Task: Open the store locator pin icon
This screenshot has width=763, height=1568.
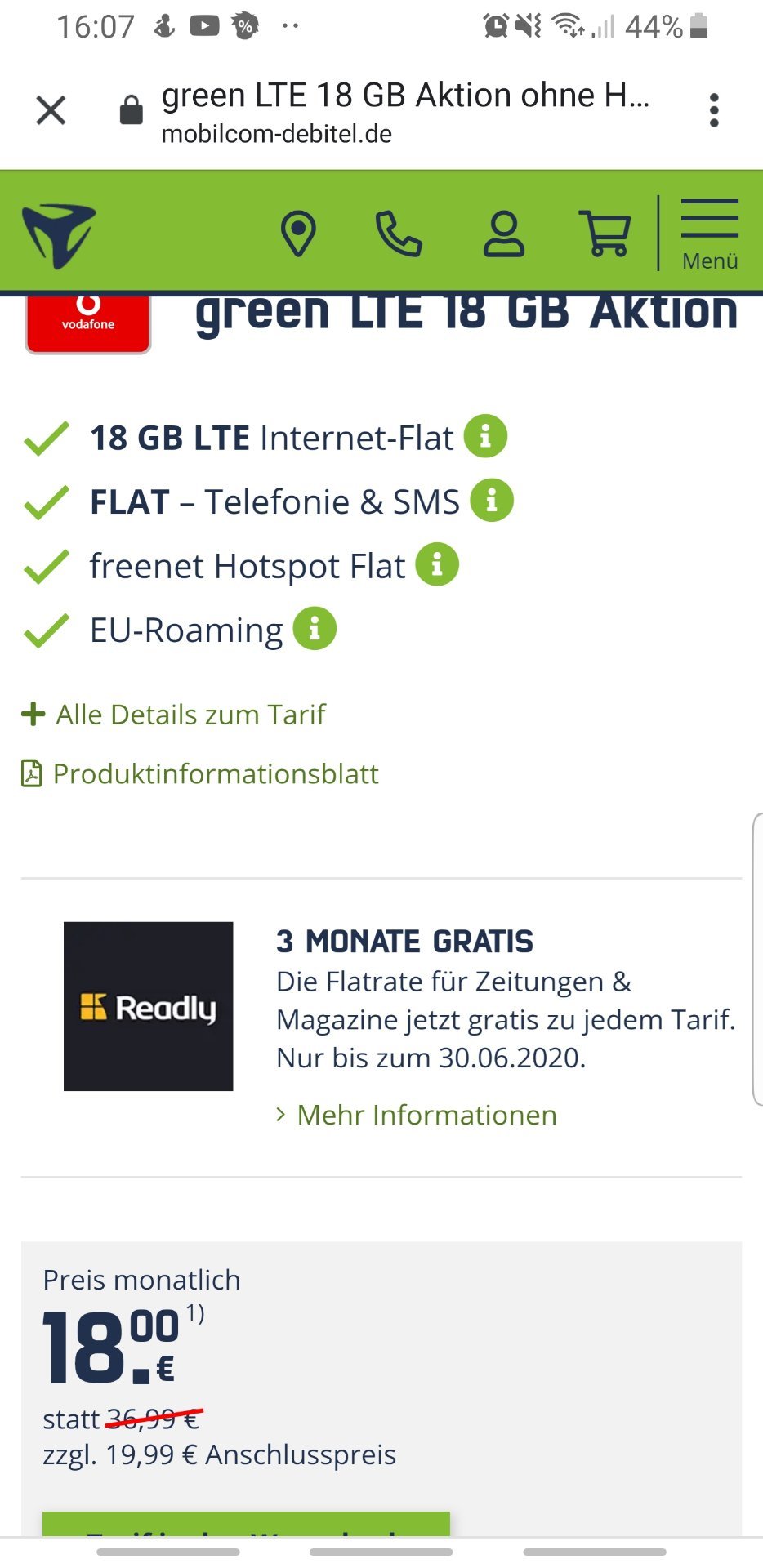Action: point(298,234)
